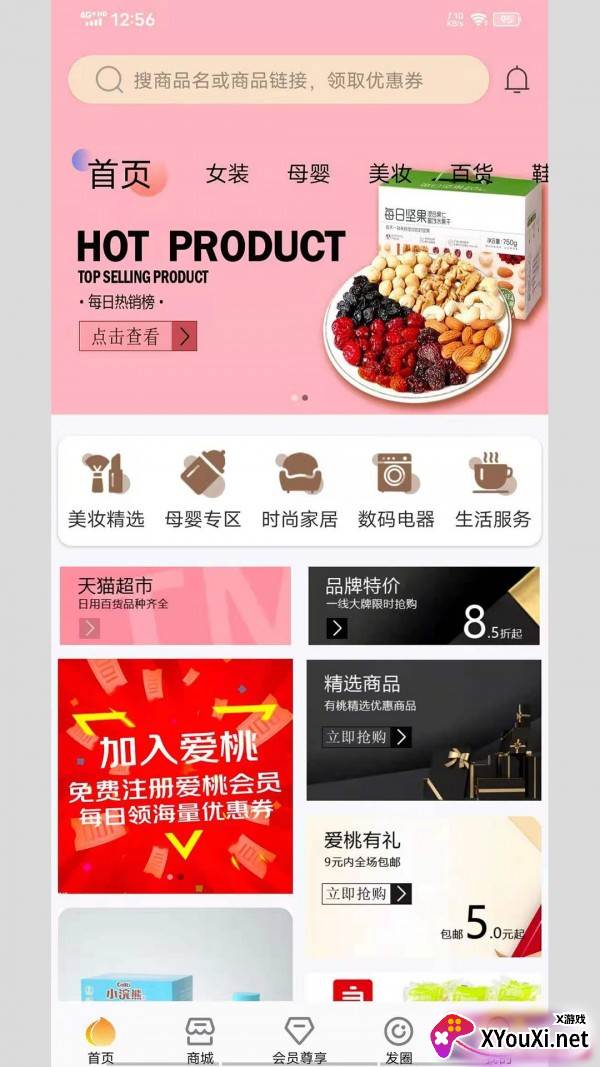600x1067 pixels.
Task: Open the 天猫超市 card
Action: (176, 606)
